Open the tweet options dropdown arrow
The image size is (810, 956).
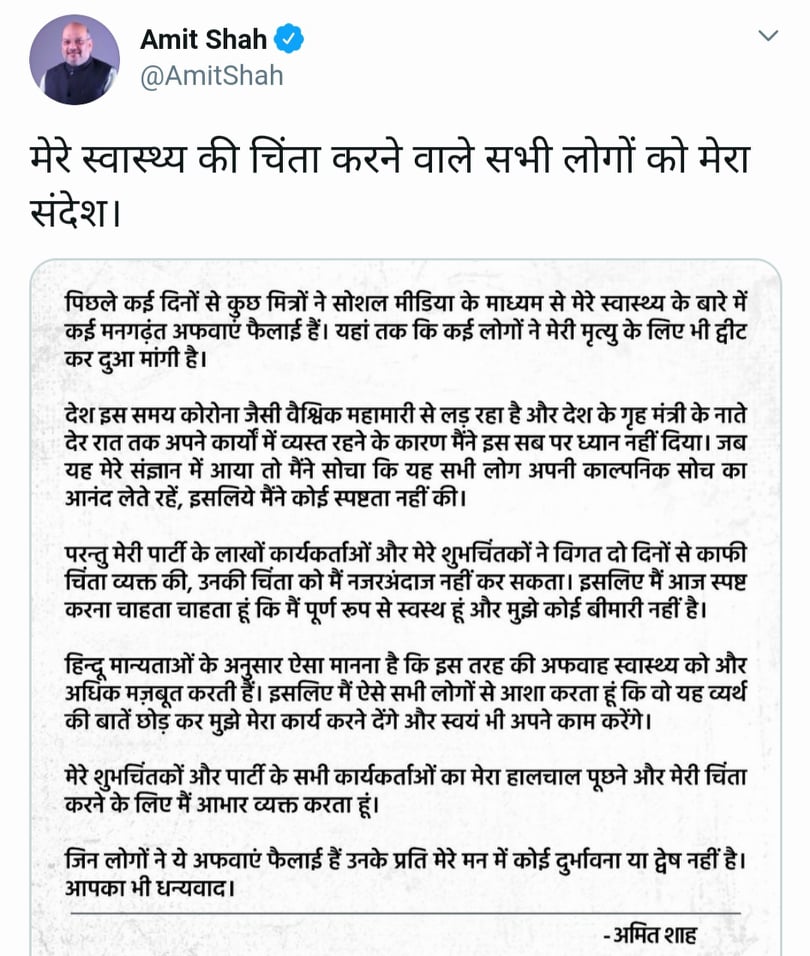(x=768, y=37)
